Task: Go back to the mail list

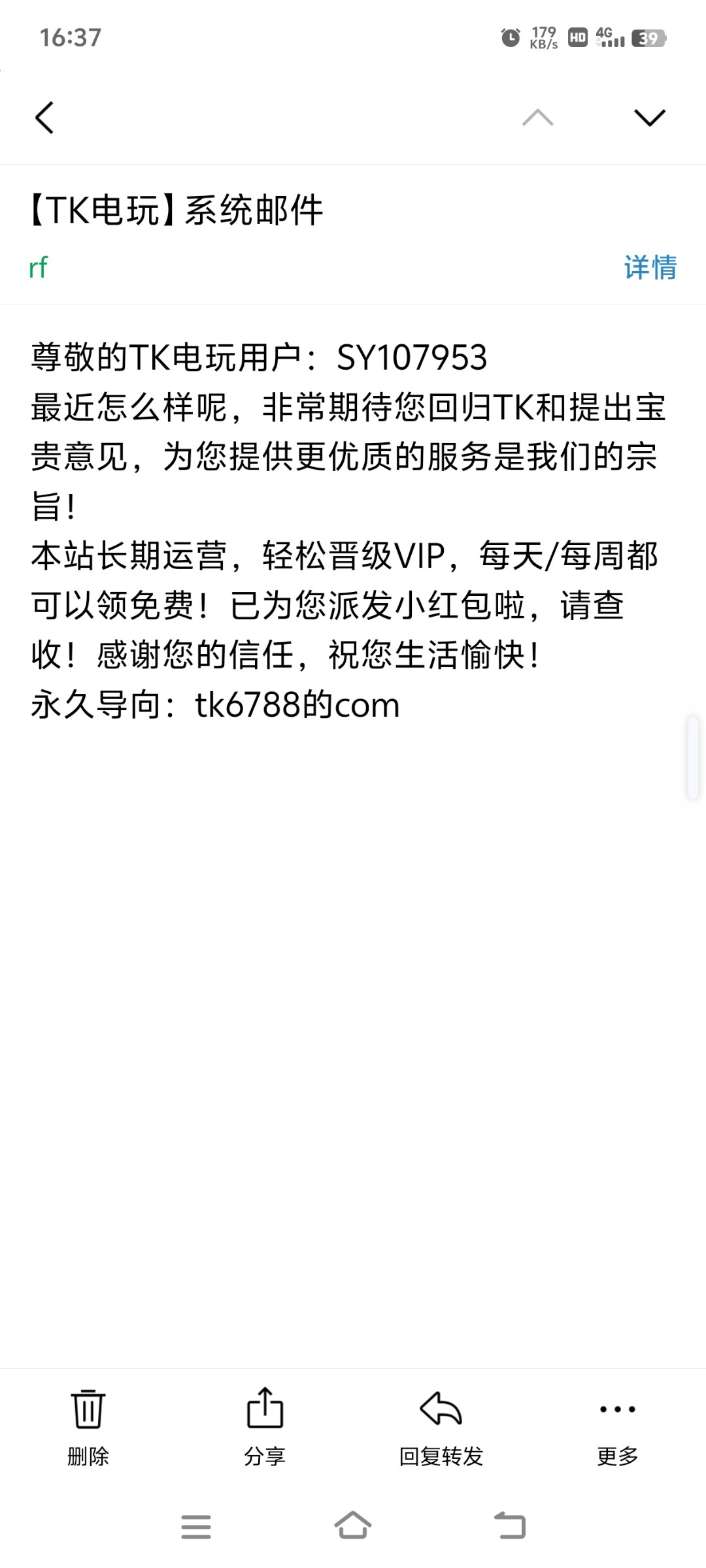Action: tap(44, 118)
